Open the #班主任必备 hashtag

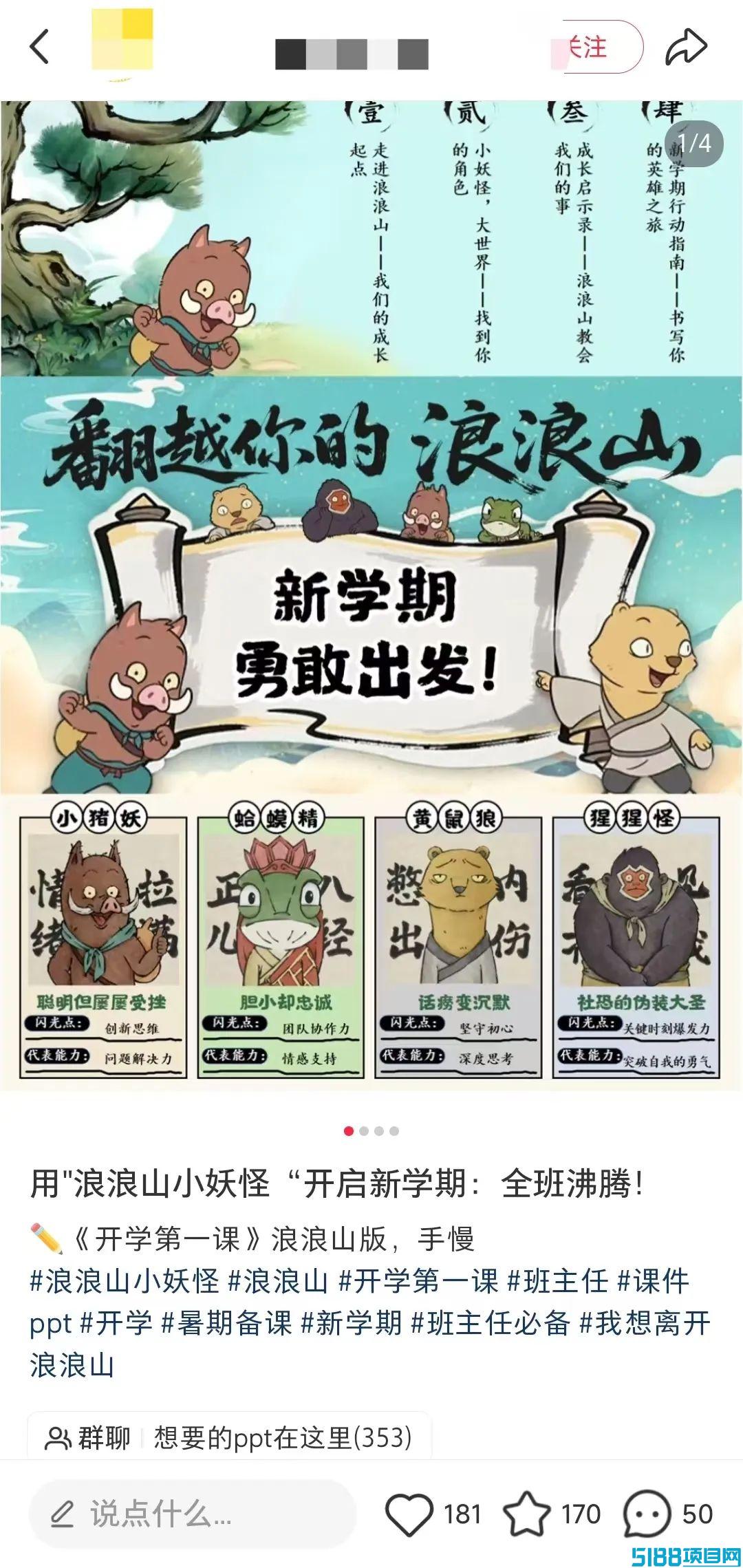[491, 1323]
